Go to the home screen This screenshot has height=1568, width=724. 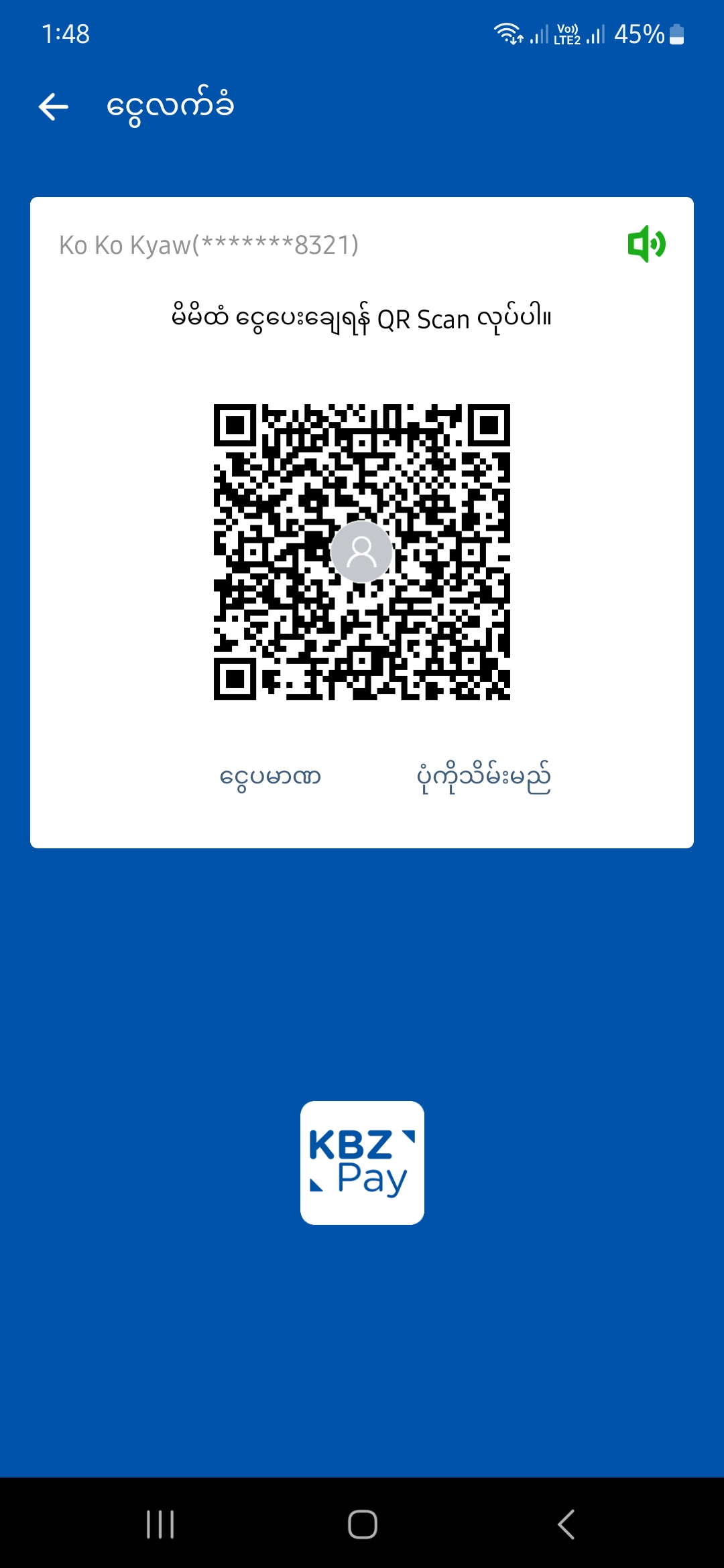coord(362,1524)
